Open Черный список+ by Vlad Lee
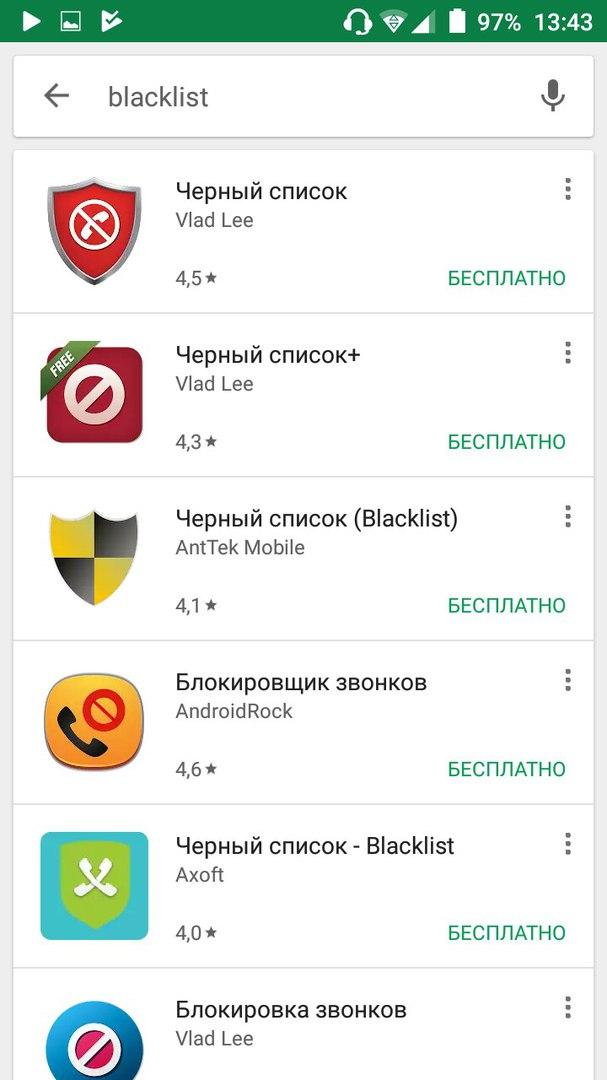Image resolution: width=607 pixels, height=1080 pixels. [x=303, y=395]
